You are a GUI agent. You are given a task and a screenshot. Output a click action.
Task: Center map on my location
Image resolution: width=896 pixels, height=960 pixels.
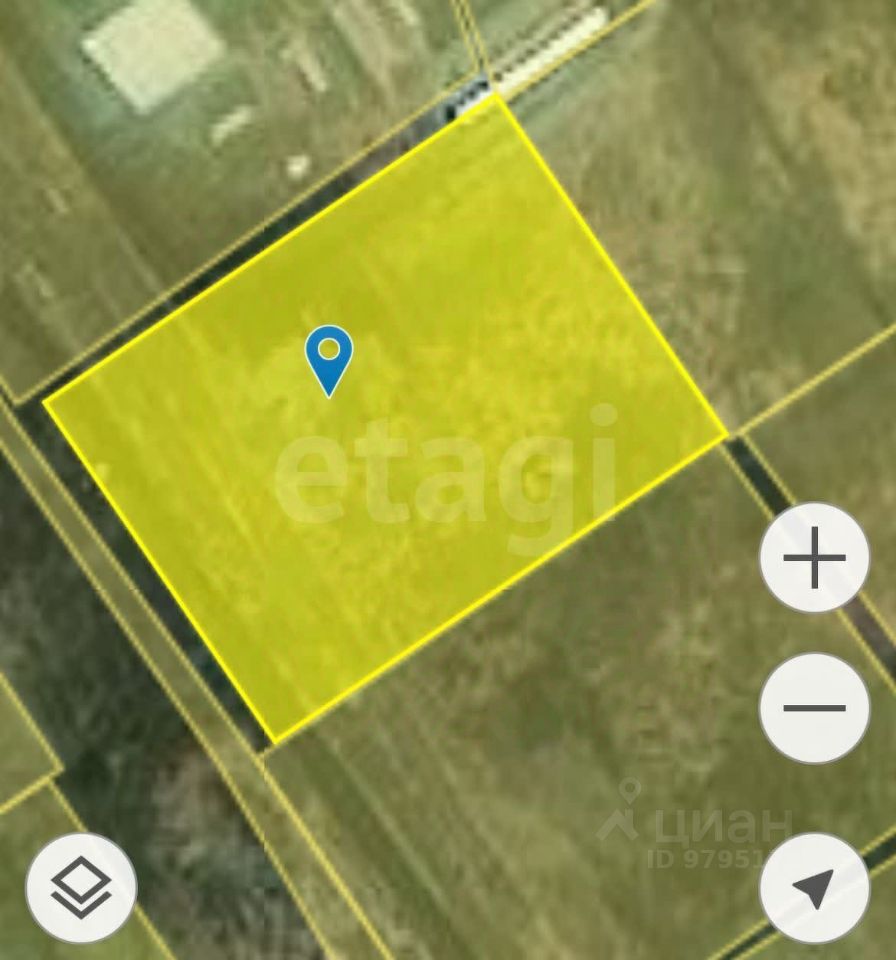pyautogui.click(x=814, y=888)
